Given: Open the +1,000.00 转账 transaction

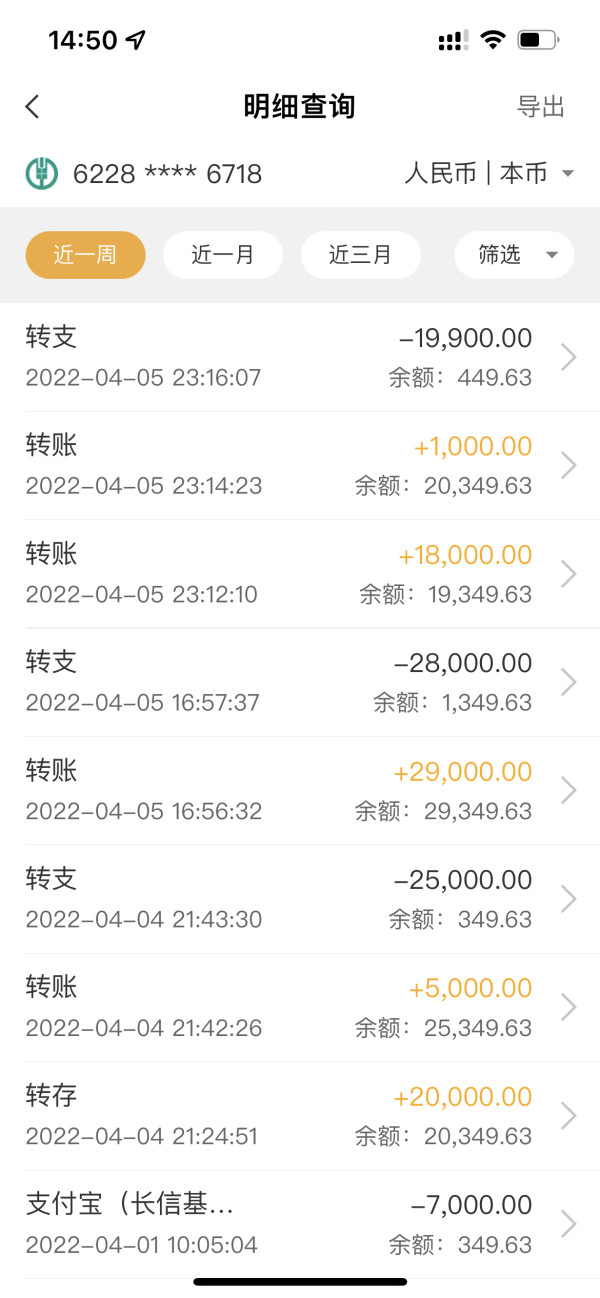Looking at the screenshot, I should [300, 465].
